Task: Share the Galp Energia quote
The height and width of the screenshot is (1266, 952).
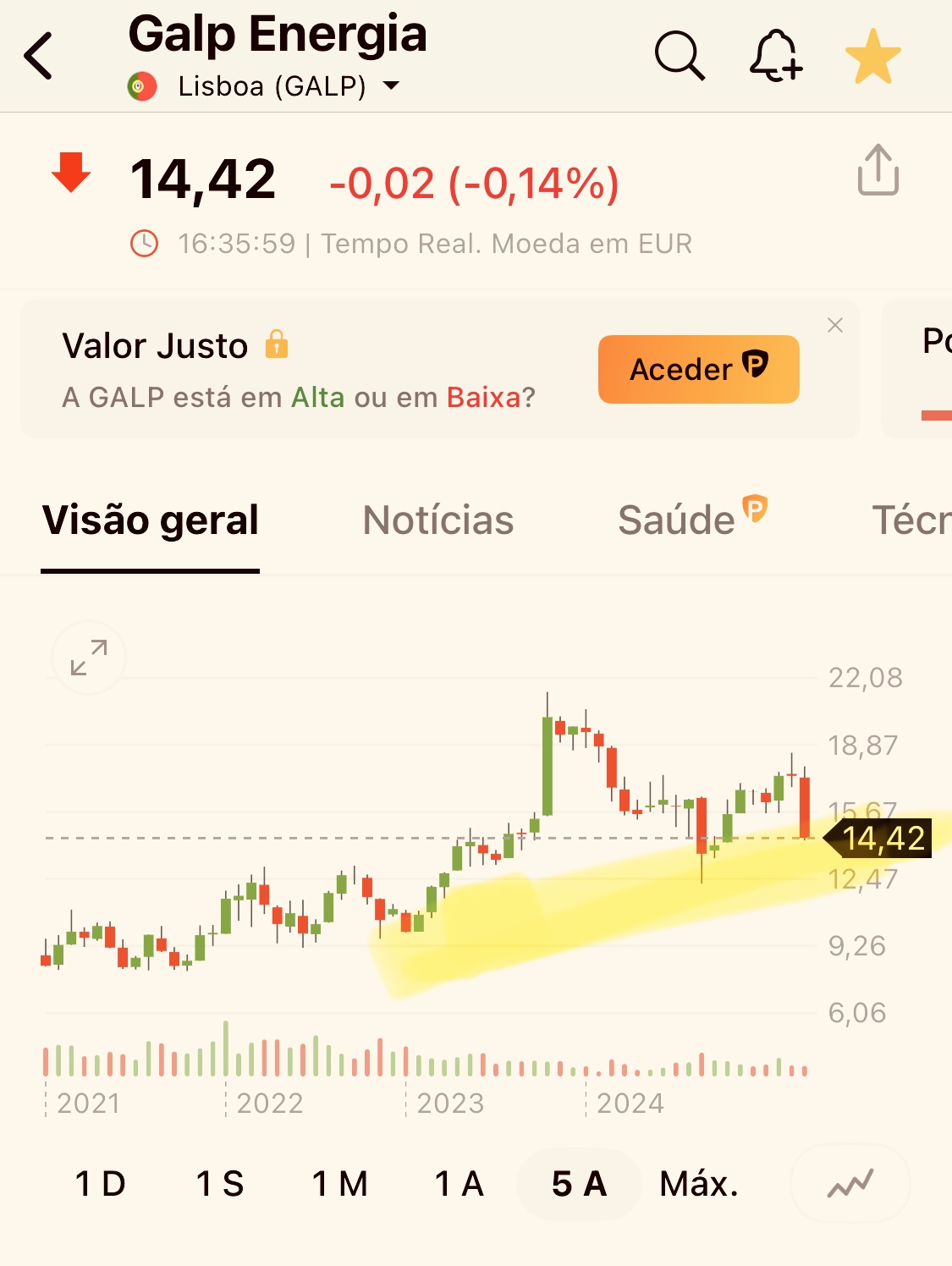Action: [878, 170]
